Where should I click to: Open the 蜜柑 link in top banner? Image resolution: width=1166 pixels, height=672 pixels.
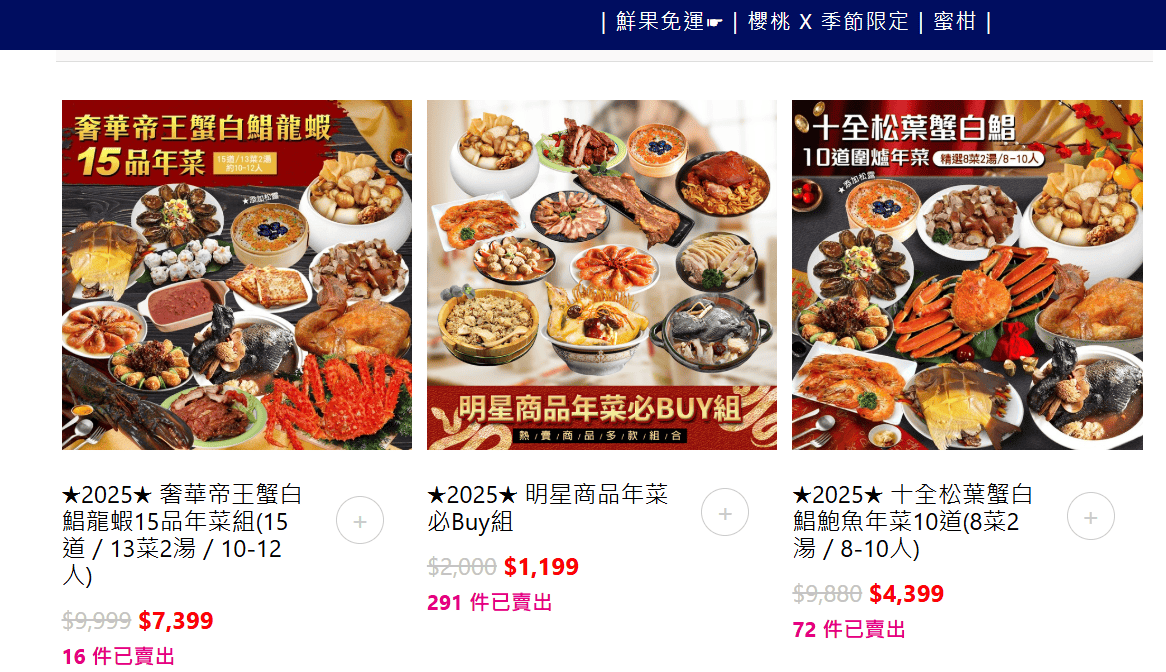point(954,22)
